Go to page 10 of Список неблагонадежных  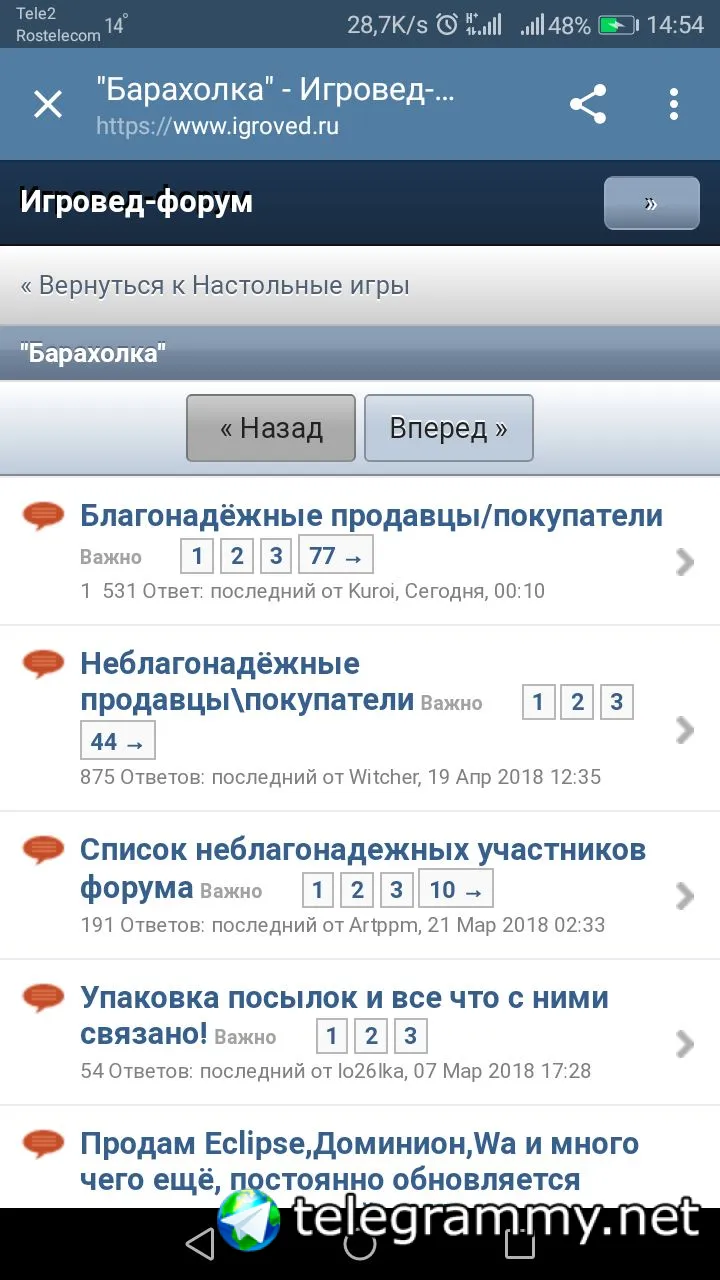(455, 890)
